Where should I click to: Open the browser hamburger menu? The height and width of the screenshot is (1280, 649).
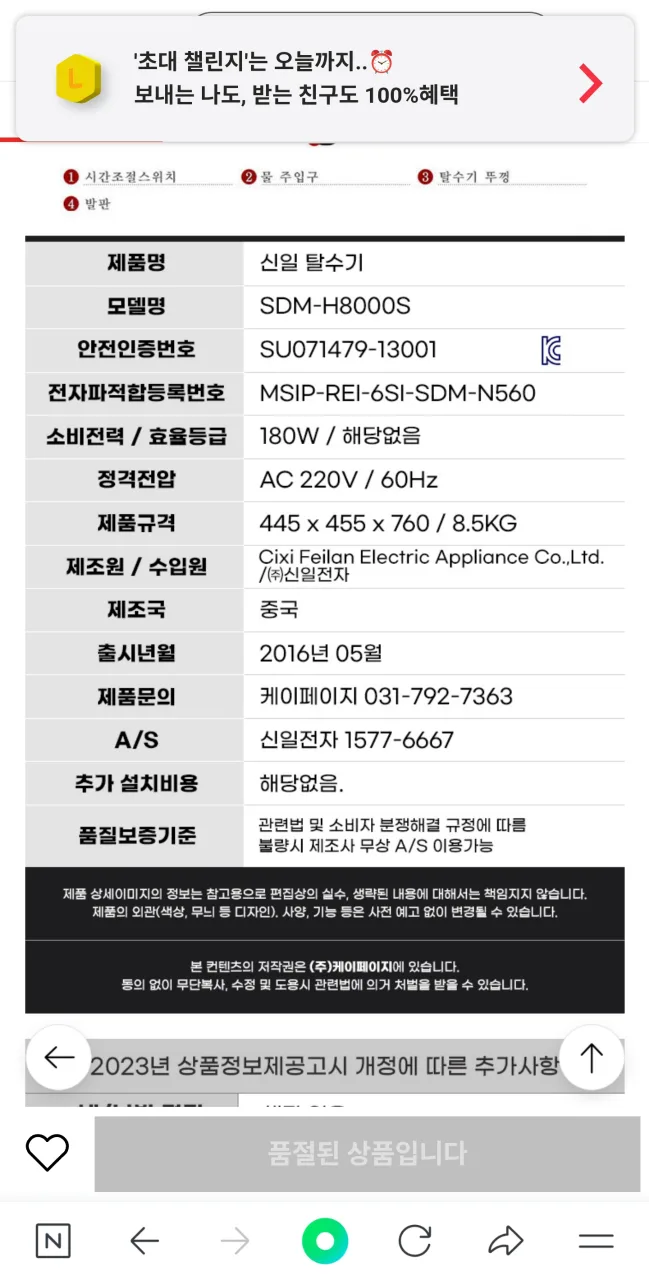596,1241
